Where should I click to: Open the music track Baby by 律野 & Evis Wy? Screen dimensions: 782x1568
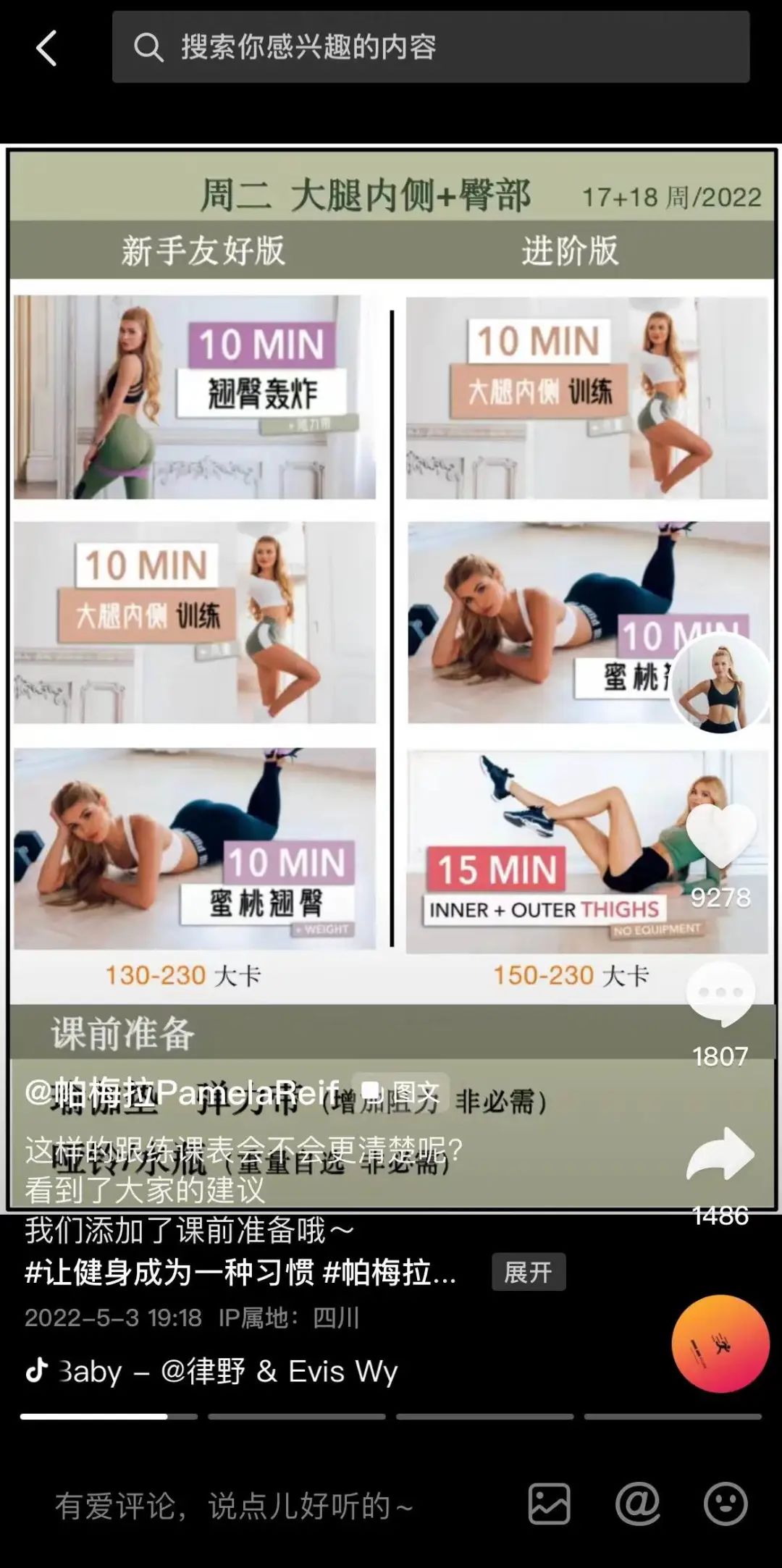point(227,1371)
